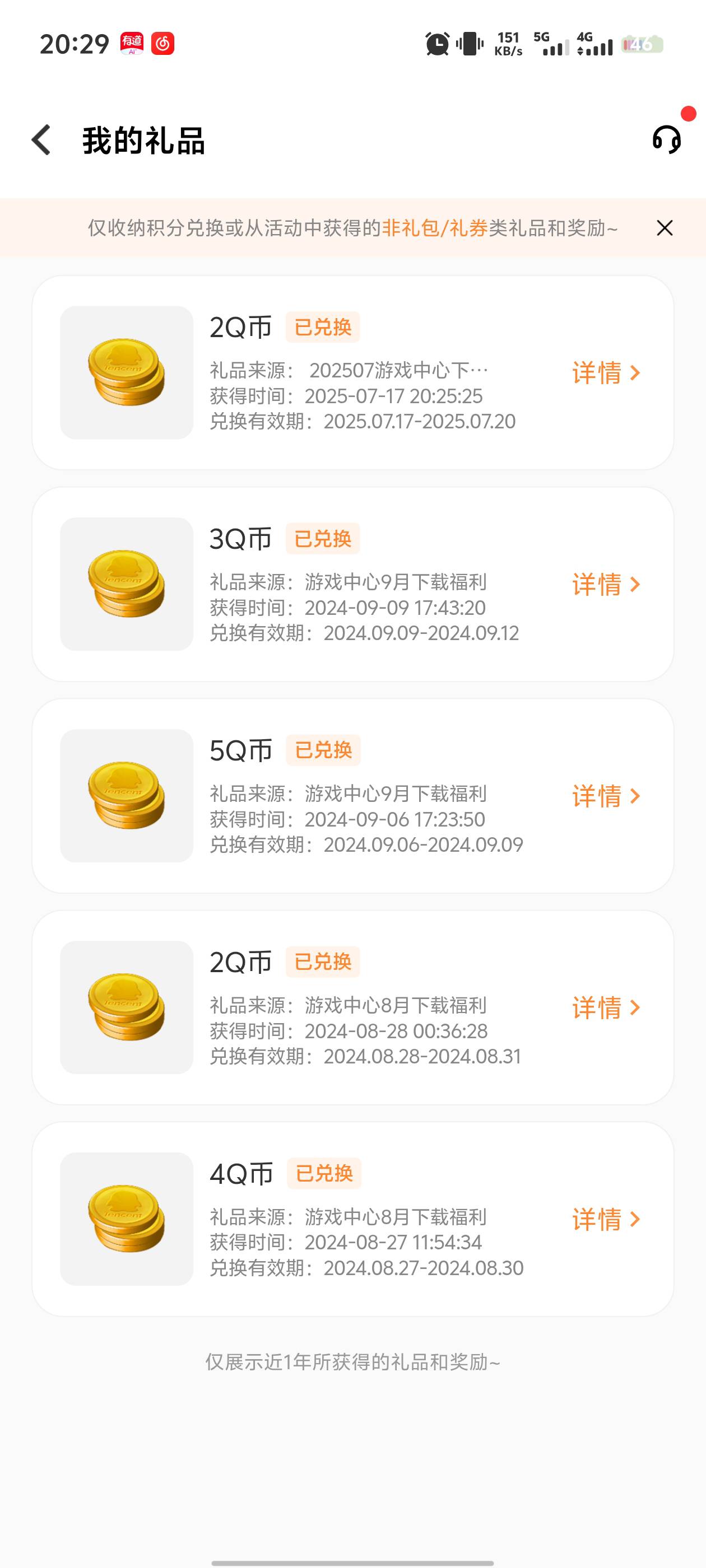This screenshot has height=1568, width=706.
Task: View 详情 of the 3Q币 gift
Action: tap(607, 584)
